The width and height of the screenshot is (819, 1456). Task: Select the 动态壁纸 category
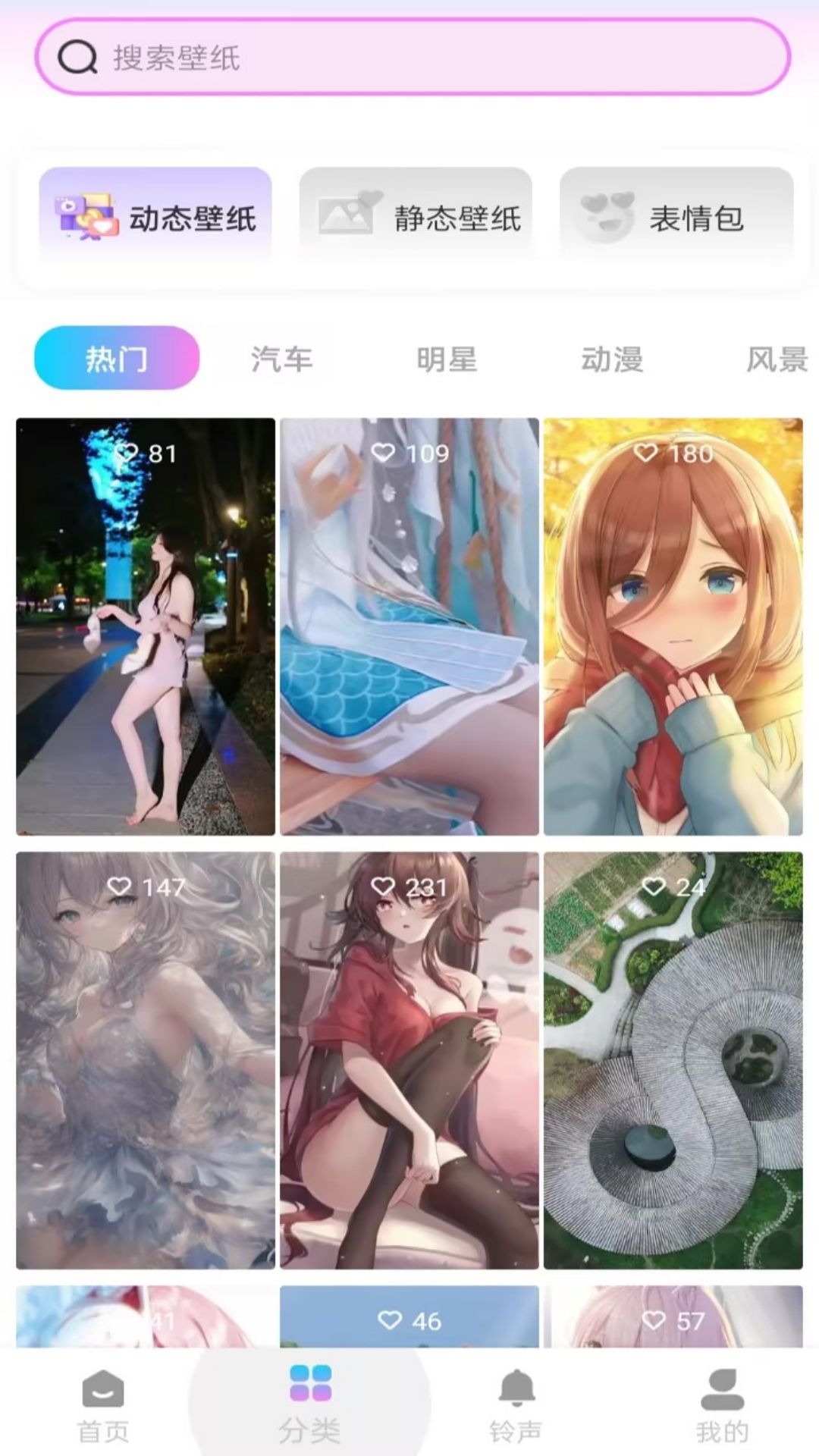click(x=155, y=217)
